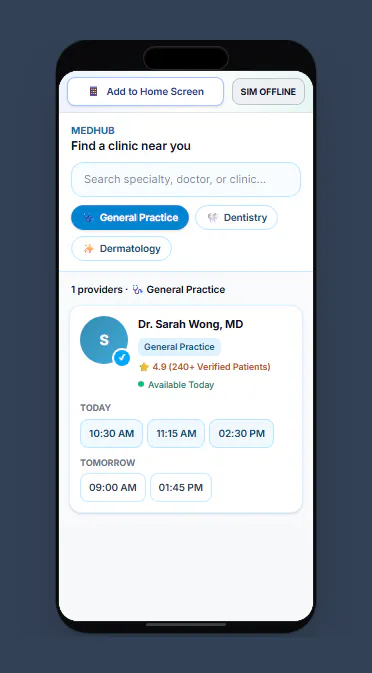This screenshot has height=673, width=372.
Task: Open Dr. Sarah Wong's provider card
Action: pyautogui.click(x=186, y=409)
